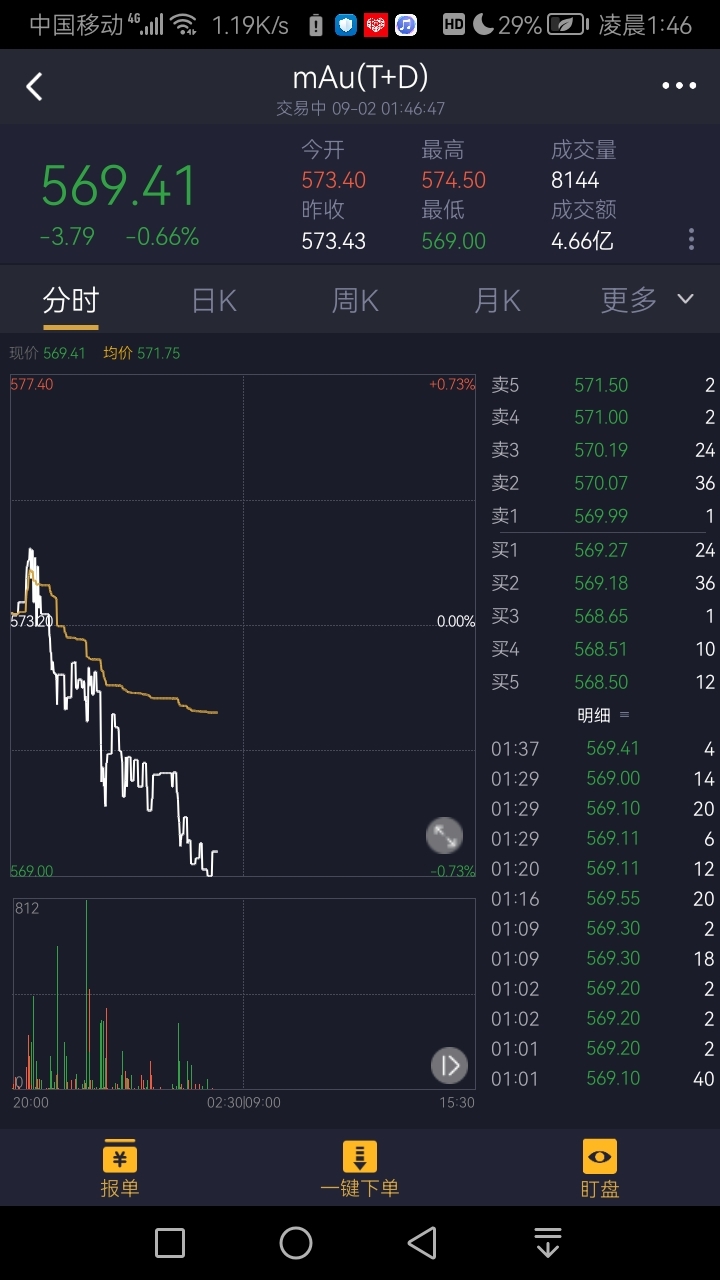
Task: Toggle to the 日K daily candlestick view
Action: 212,299
